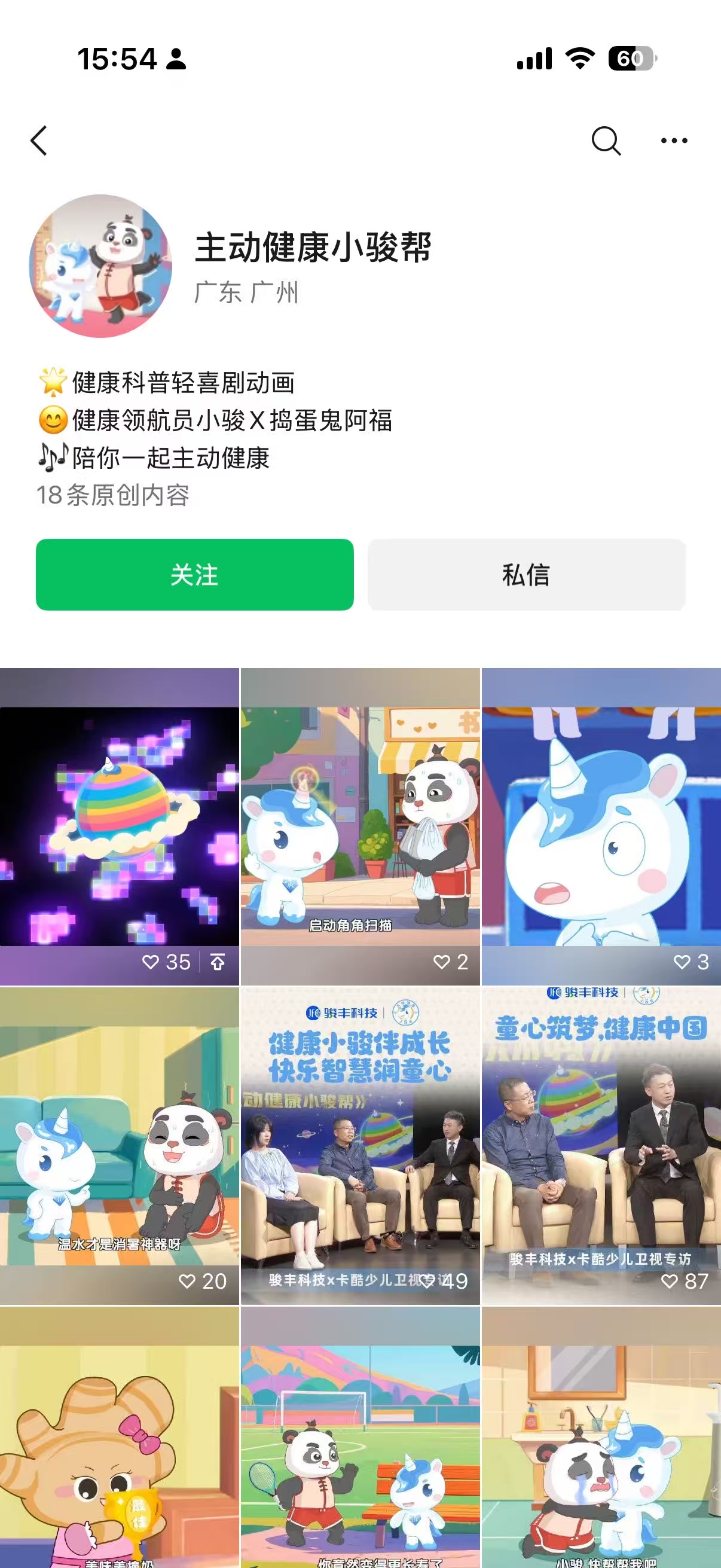
Task: Open the ginger character with trophy video
Action: pyautogui.click(x=119, y=1448)
